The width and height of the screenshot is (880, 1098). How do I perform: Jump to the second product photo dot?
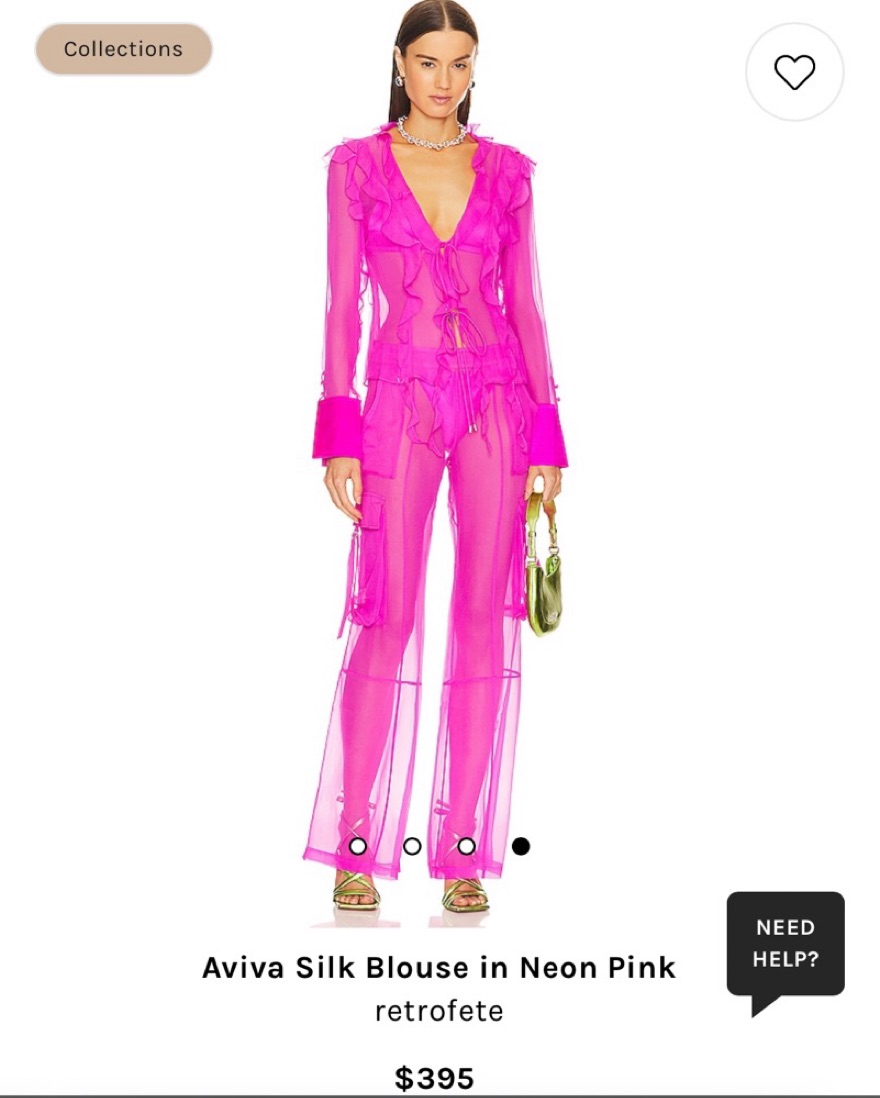412,846
